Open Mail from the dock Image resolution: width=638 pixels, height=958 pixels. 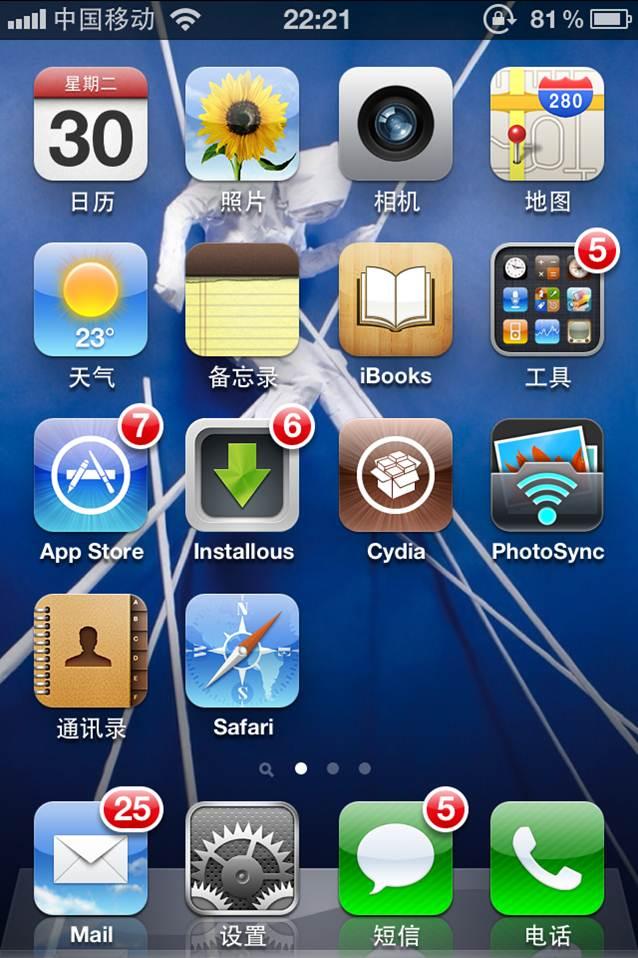[x=91, y=858]
